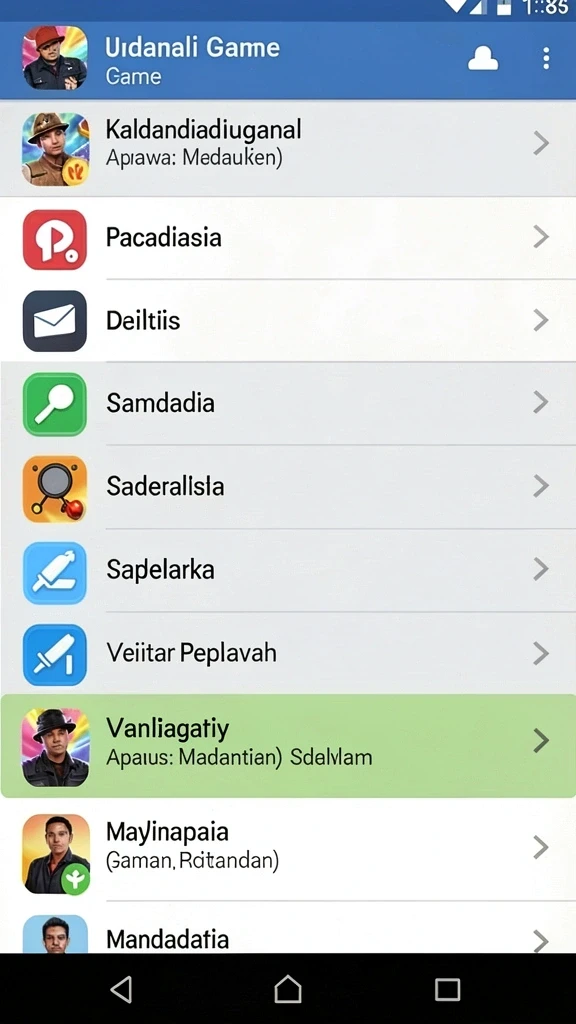Select Veiitar Peplavah
This screenshot has width=576, height=1024.
(x=288, y=653)
